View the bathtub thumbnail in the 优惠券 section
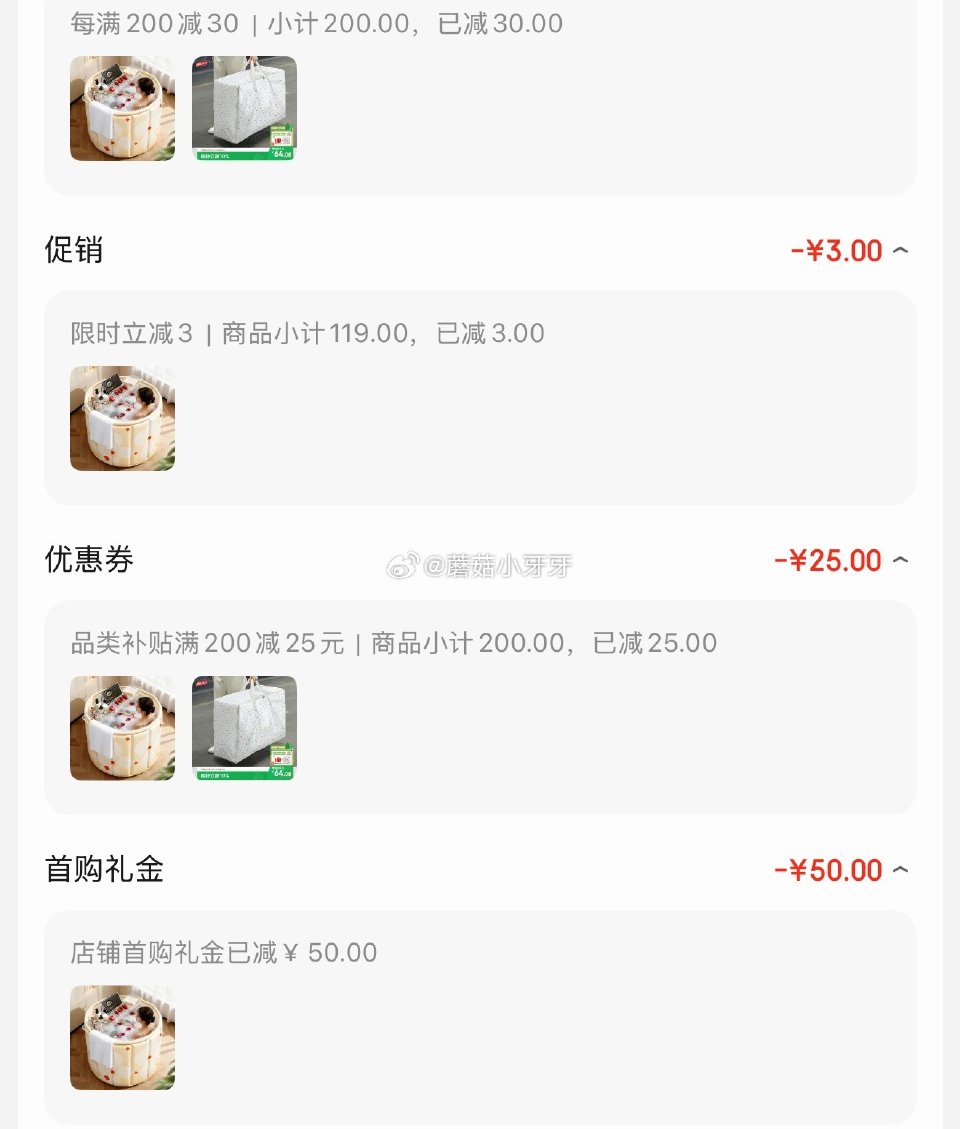Viewport: 960px width, 1129px height. point(122,728)
